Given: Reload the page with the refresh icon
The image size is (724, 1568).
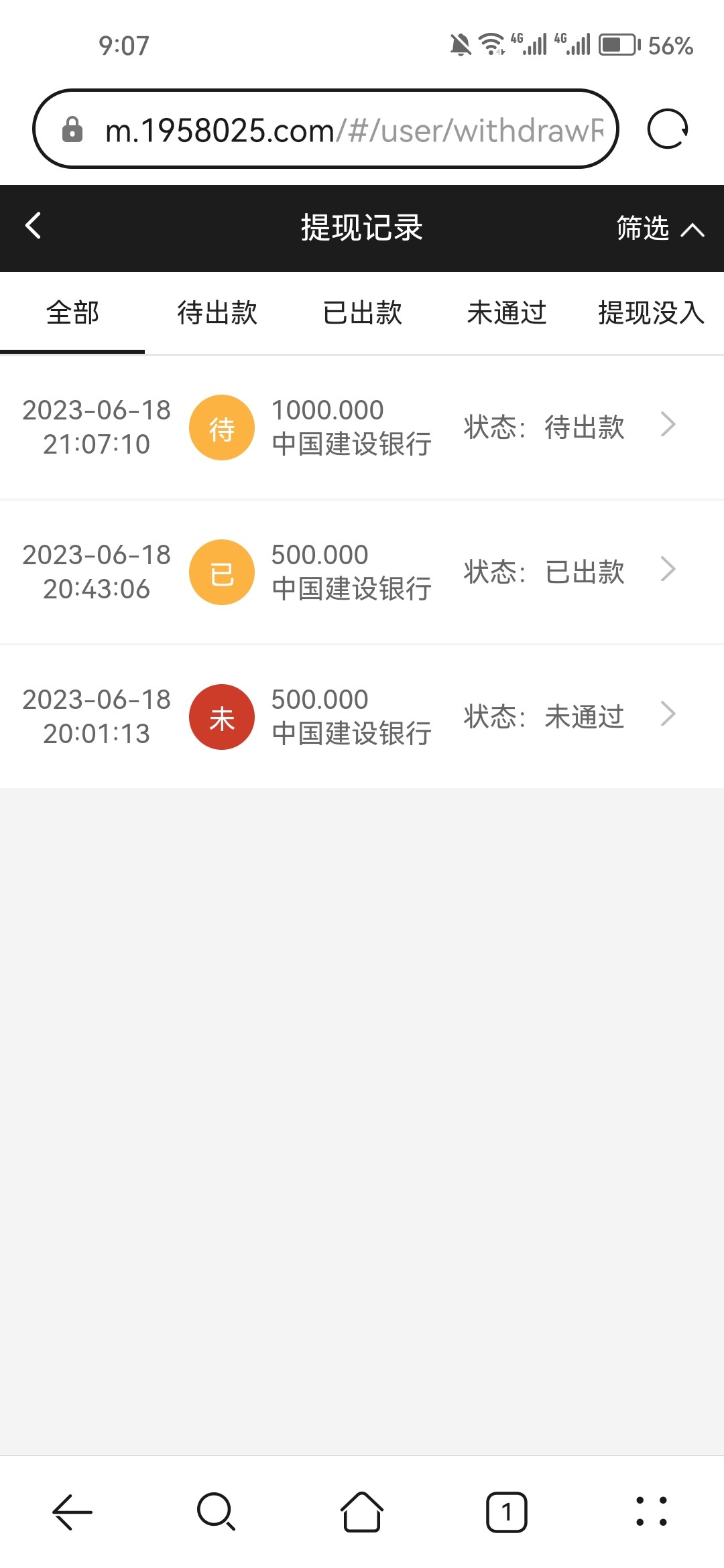Looking at the screenshot, I should click(x=668, y=129).
